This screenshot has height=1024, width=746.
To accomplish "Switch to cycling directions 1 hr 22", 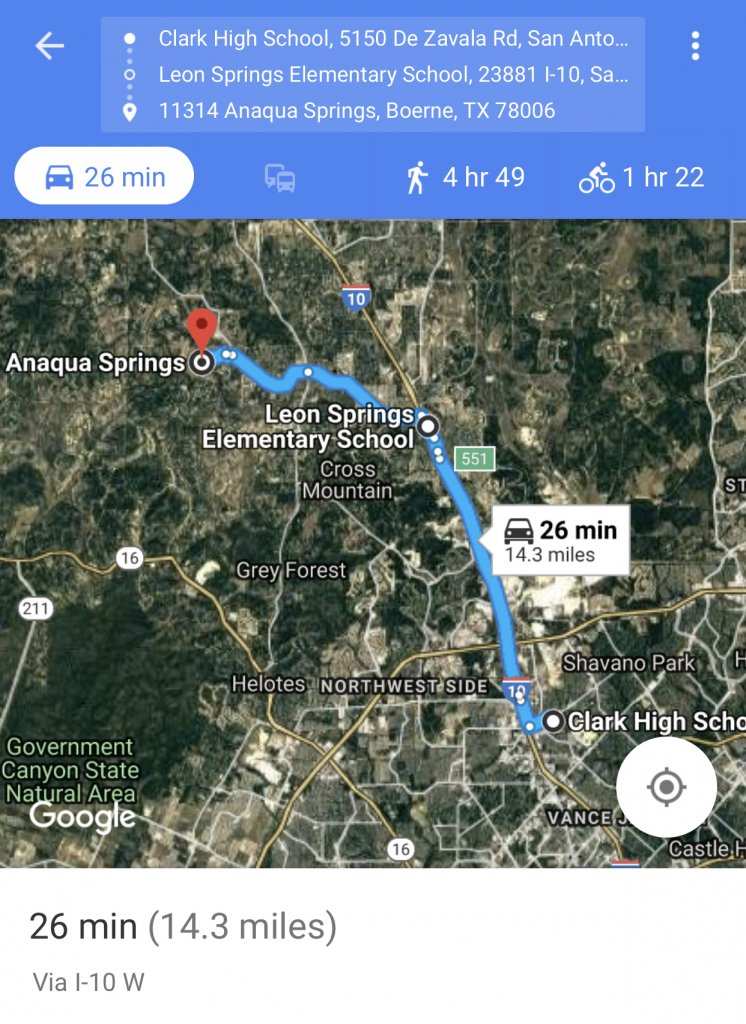I will pyautogui.click(x=641, y=178).
